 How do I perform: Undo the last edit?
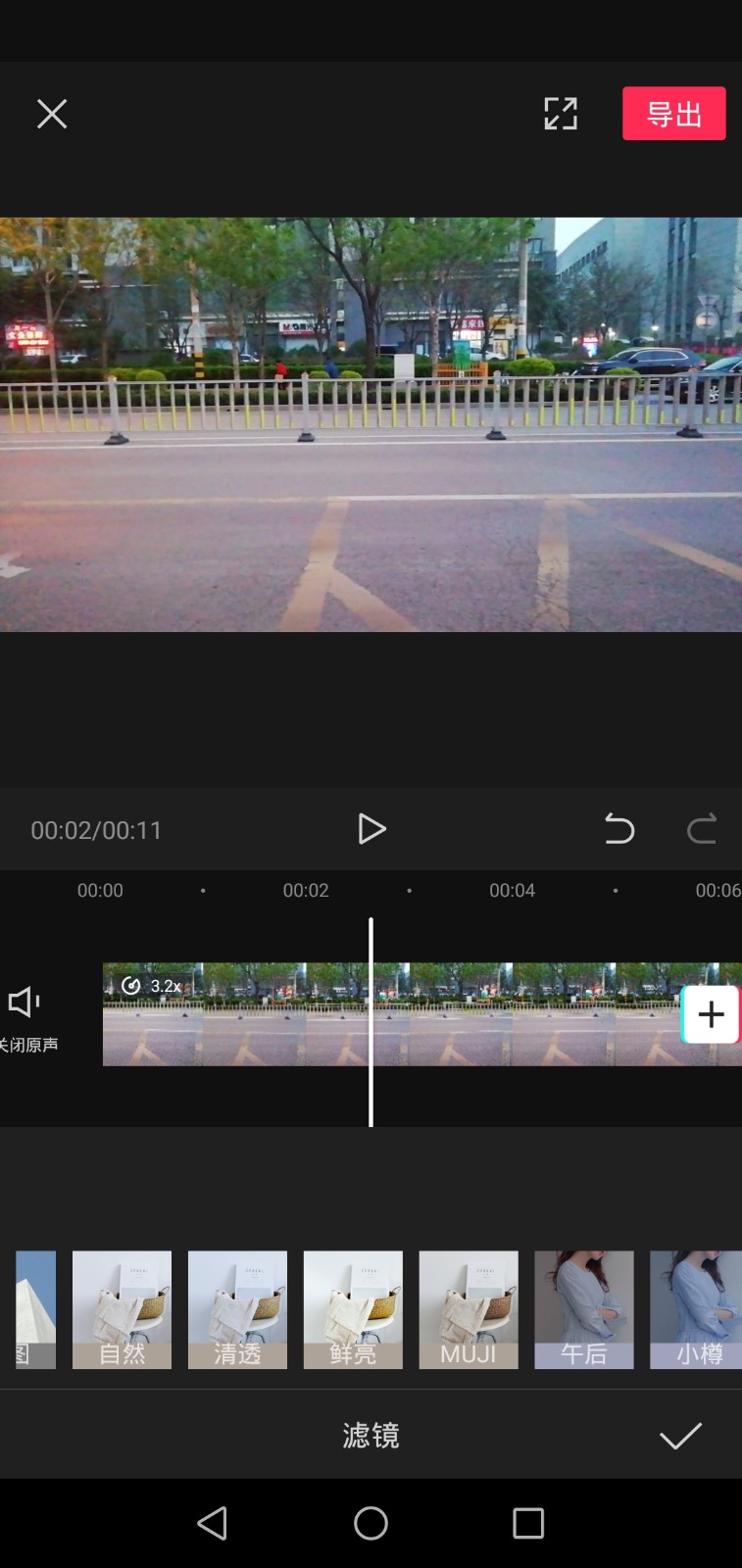pos(618,829)
